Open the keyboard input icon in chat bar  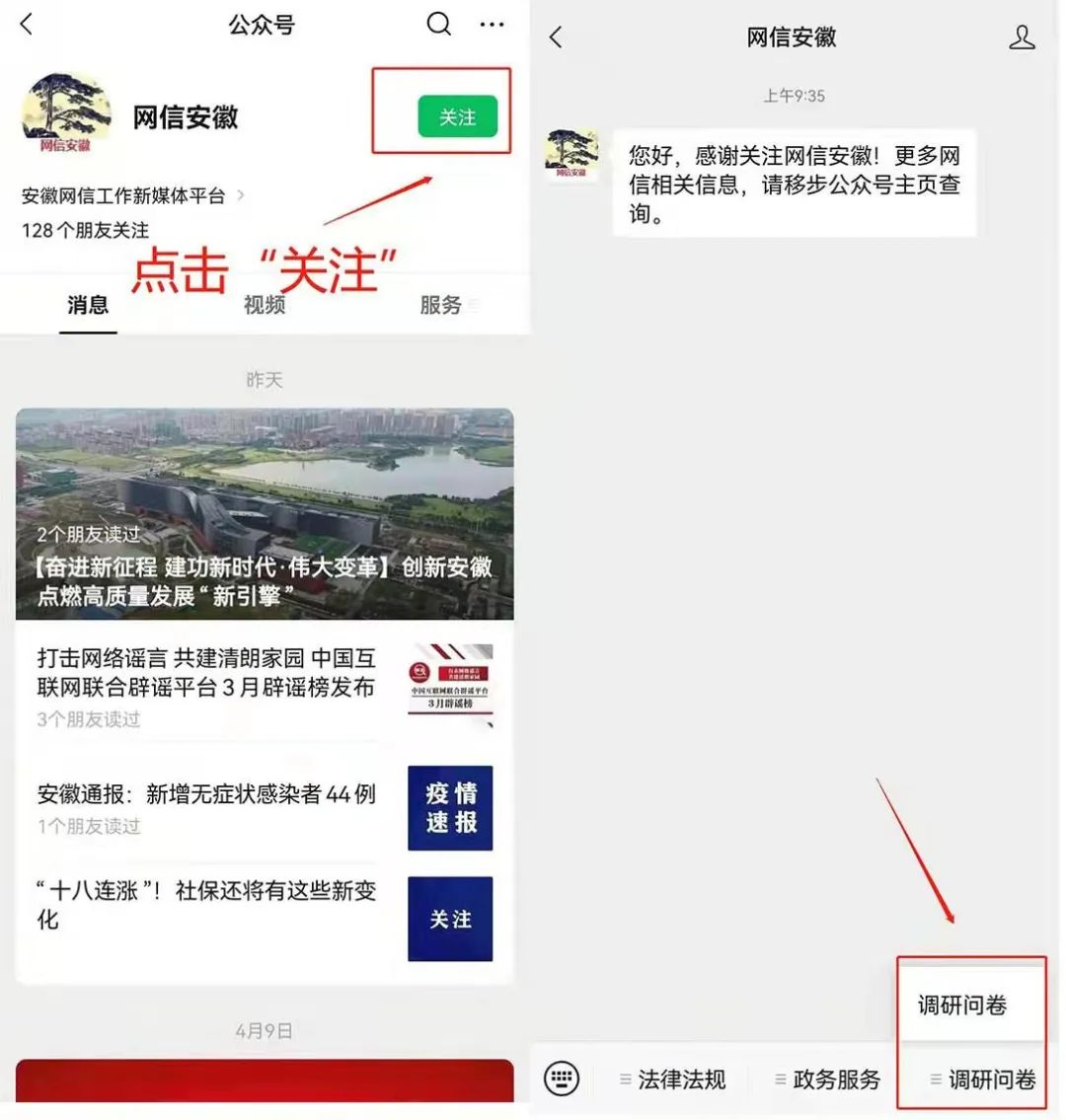coord(560,1079)
